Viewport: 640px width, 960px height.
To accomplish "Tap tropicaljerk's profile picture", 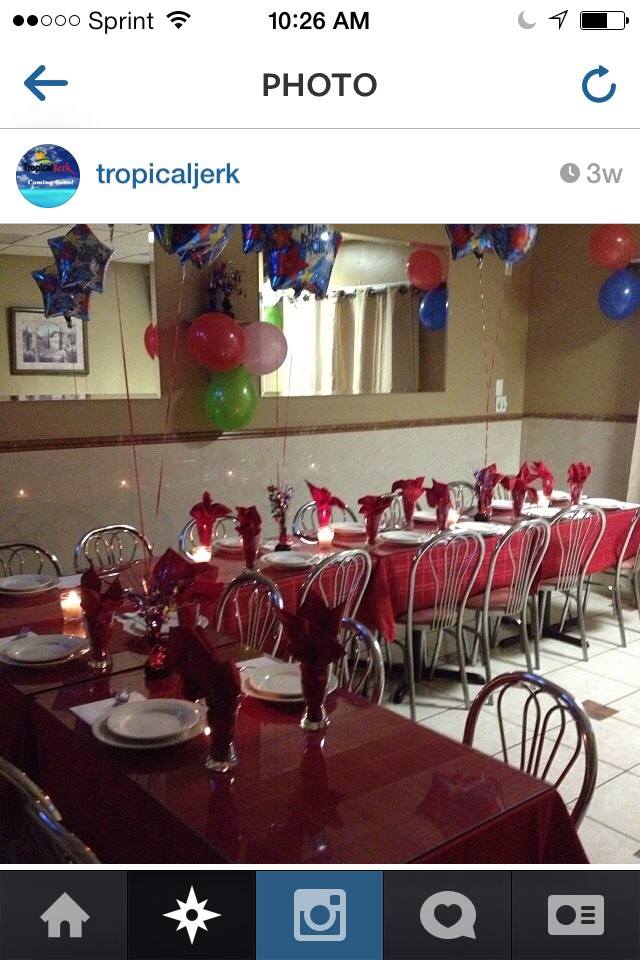I will [x=48, y=175].
